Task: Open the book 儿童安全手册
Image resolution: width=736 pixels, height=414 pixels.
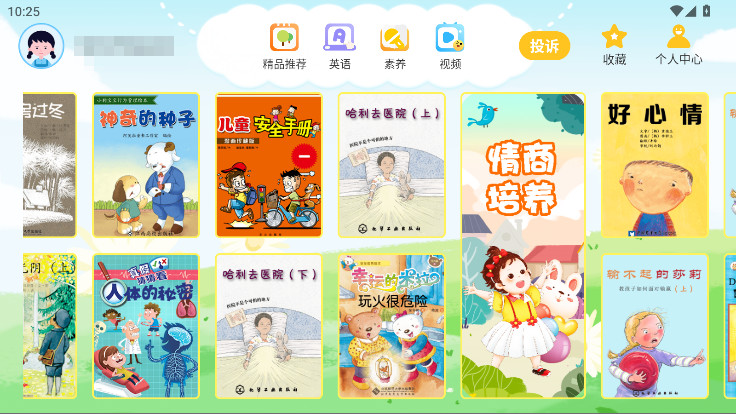Action: click(x=269, y=165)
